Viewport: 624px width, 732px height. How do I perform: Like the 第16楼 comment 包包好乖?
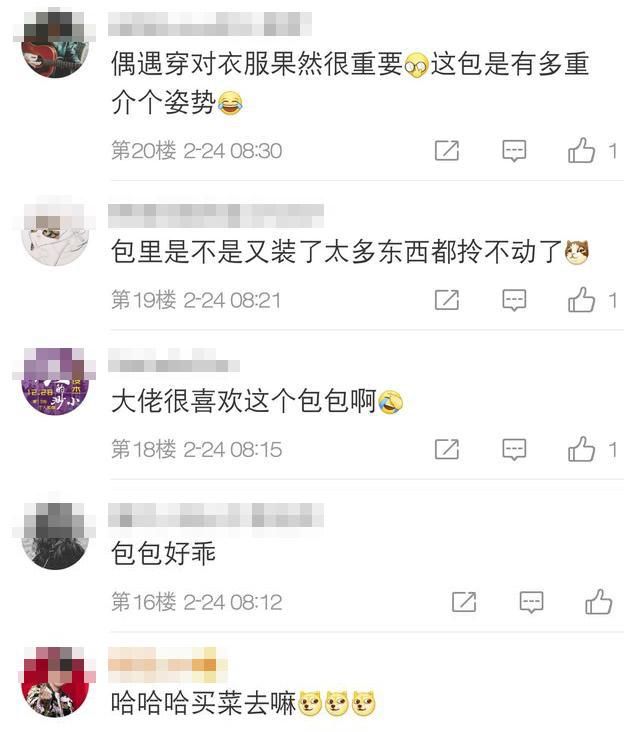pyautogui.click(x=599, y=602)
